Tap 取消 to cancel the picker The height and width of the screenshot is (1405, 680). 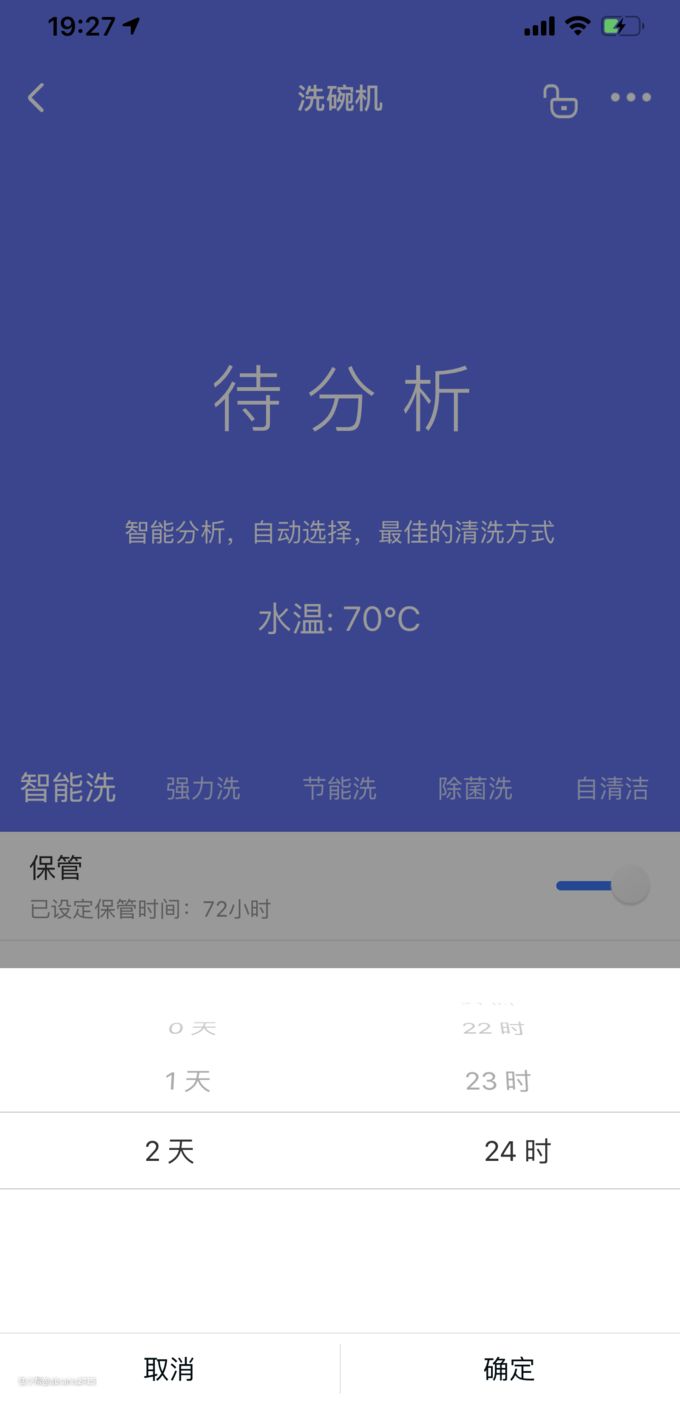tap(169, 1369)
